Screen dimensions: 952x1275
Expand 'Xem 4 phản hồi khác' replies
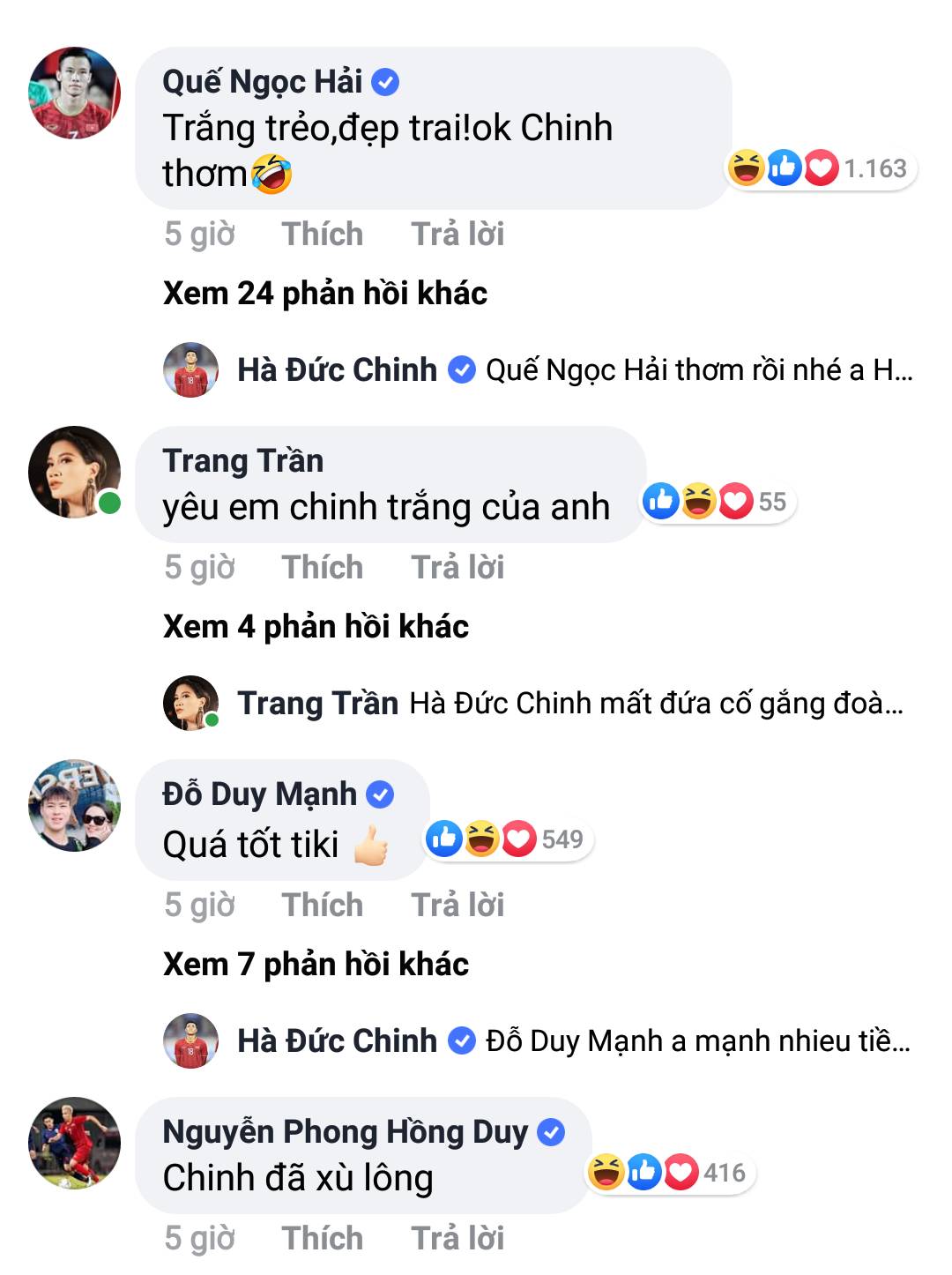click(x=316, y=627)
